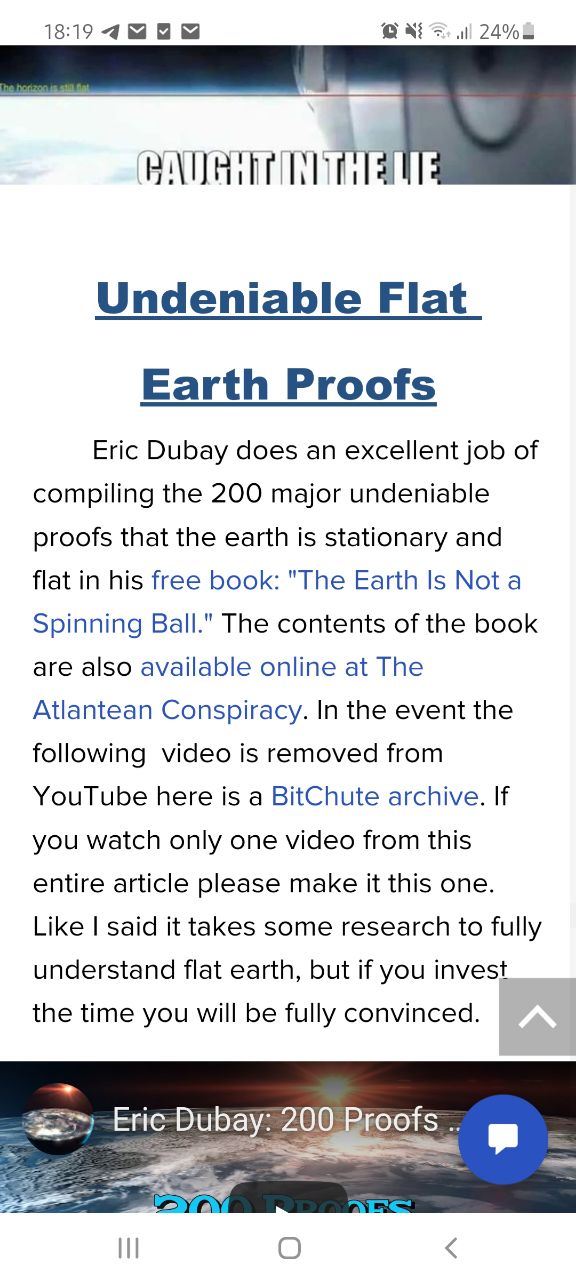This screenshot has width=576, height=1280.
Task: Tap the scroll-to-top arrow button
Action: pos(537,1017)
